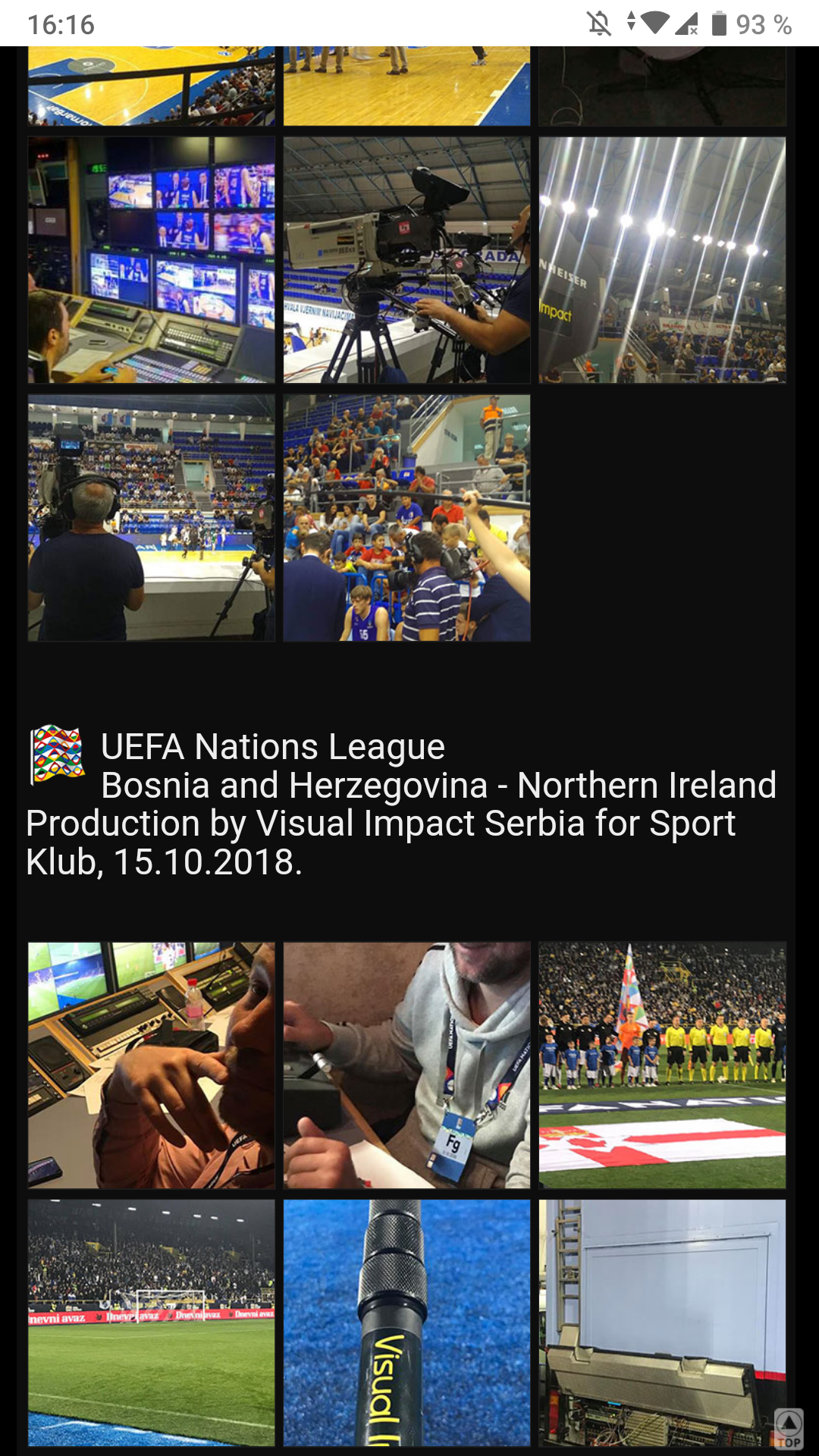The width and height of the screenshot is (819, 1456).
Task: Open the man at mixing desk photo
Action: (152, 1065)
